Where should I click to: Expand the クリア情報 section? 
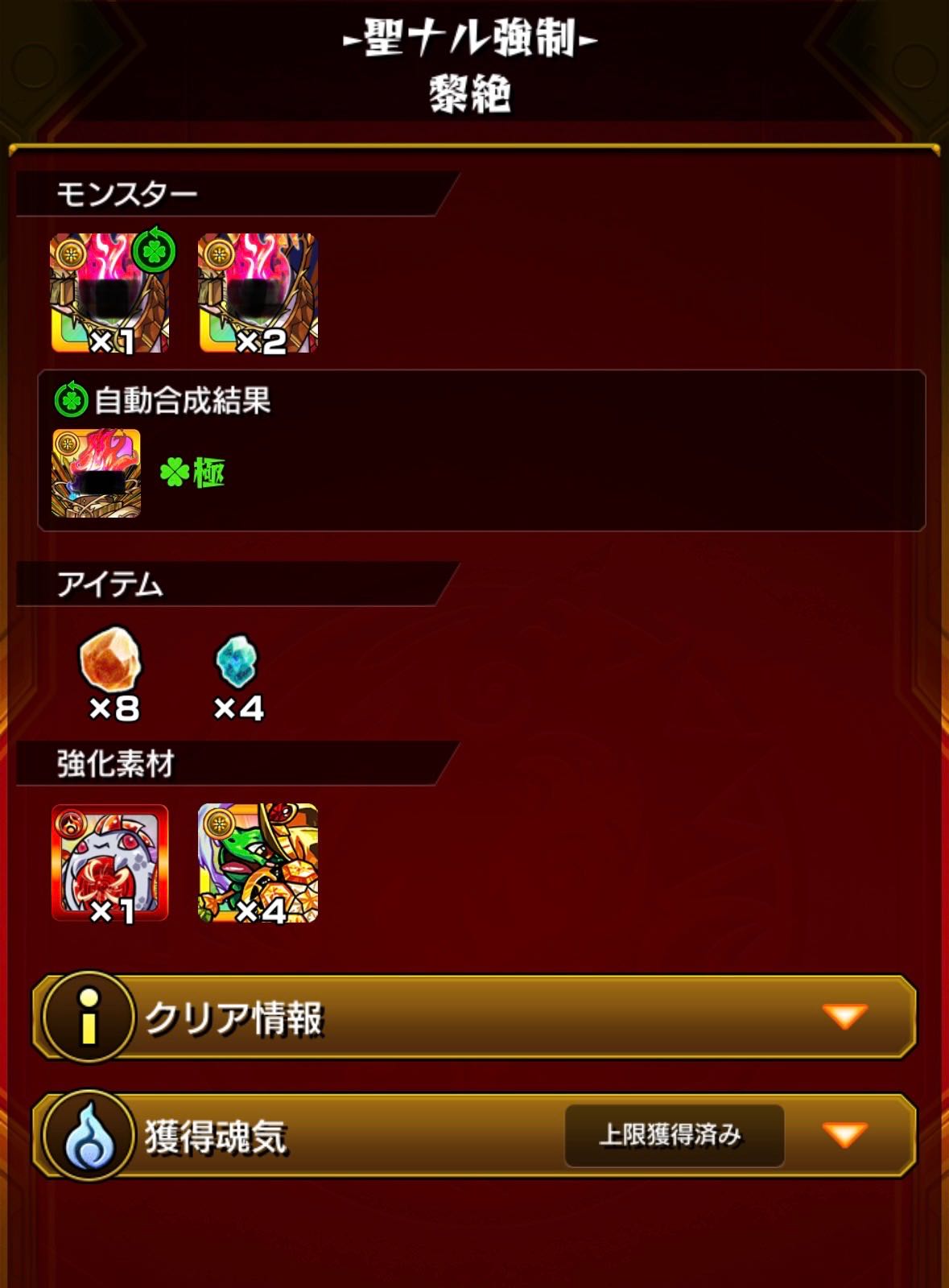pos(844,1017)
